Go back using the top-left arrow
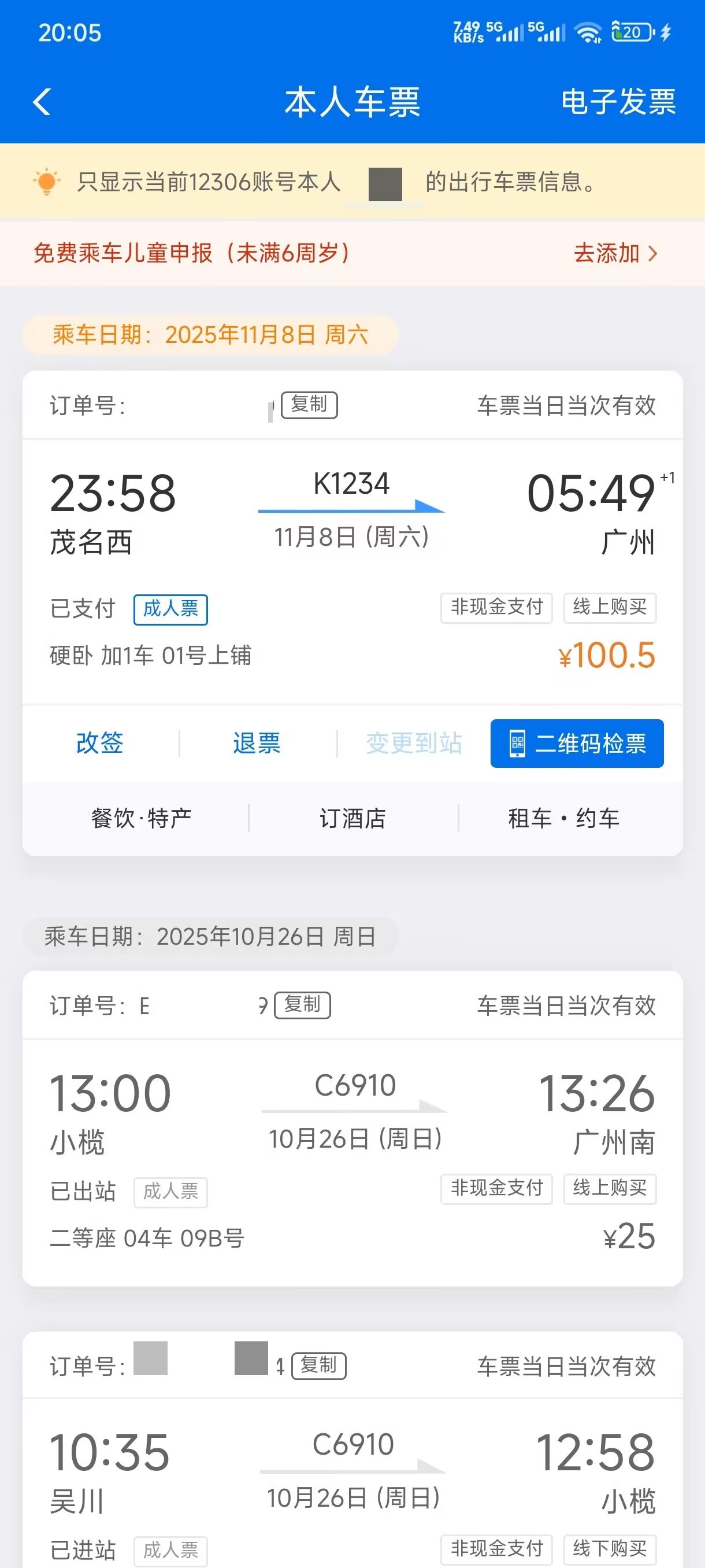The width and height of the screenshot is (705, 1568). (42, 102)
